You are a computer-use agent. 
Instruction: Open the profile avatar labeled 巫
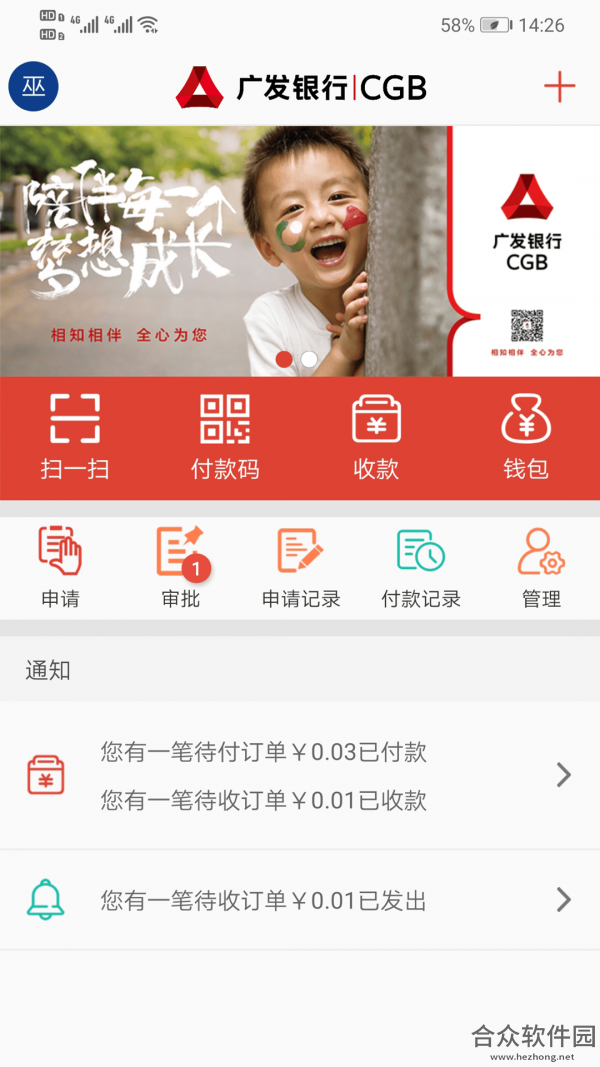pyautogui.click(x=33, y=87)
